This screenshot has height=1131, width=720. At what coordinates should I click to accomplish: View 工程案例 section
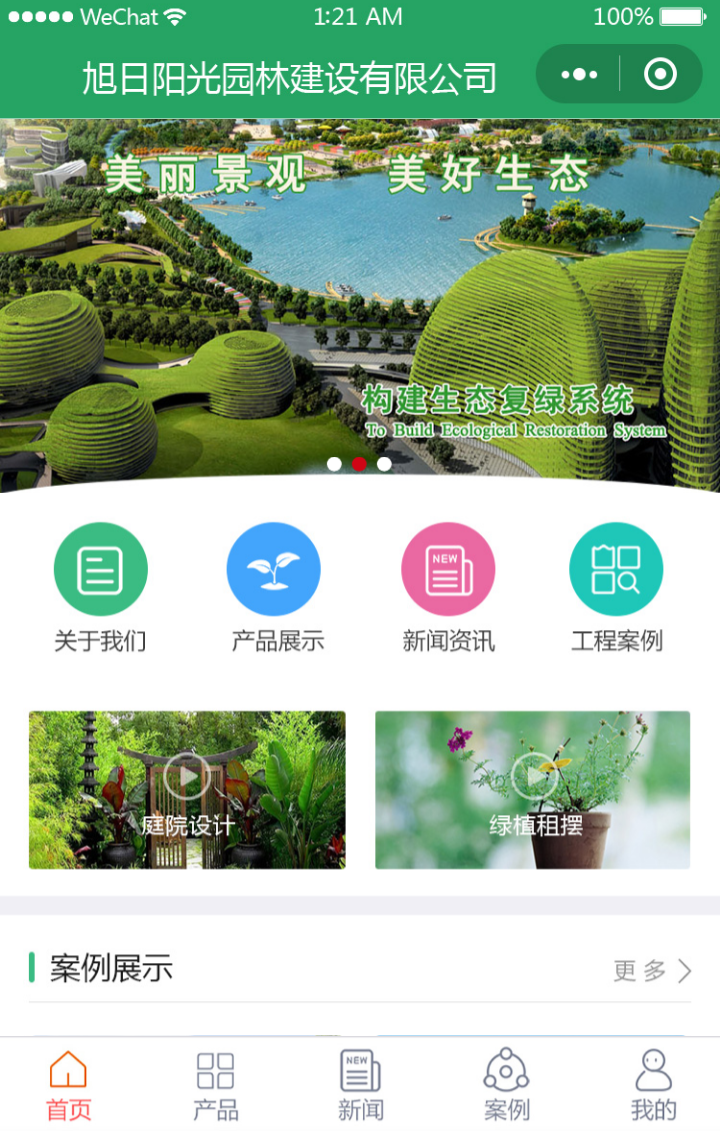point(616,587)
